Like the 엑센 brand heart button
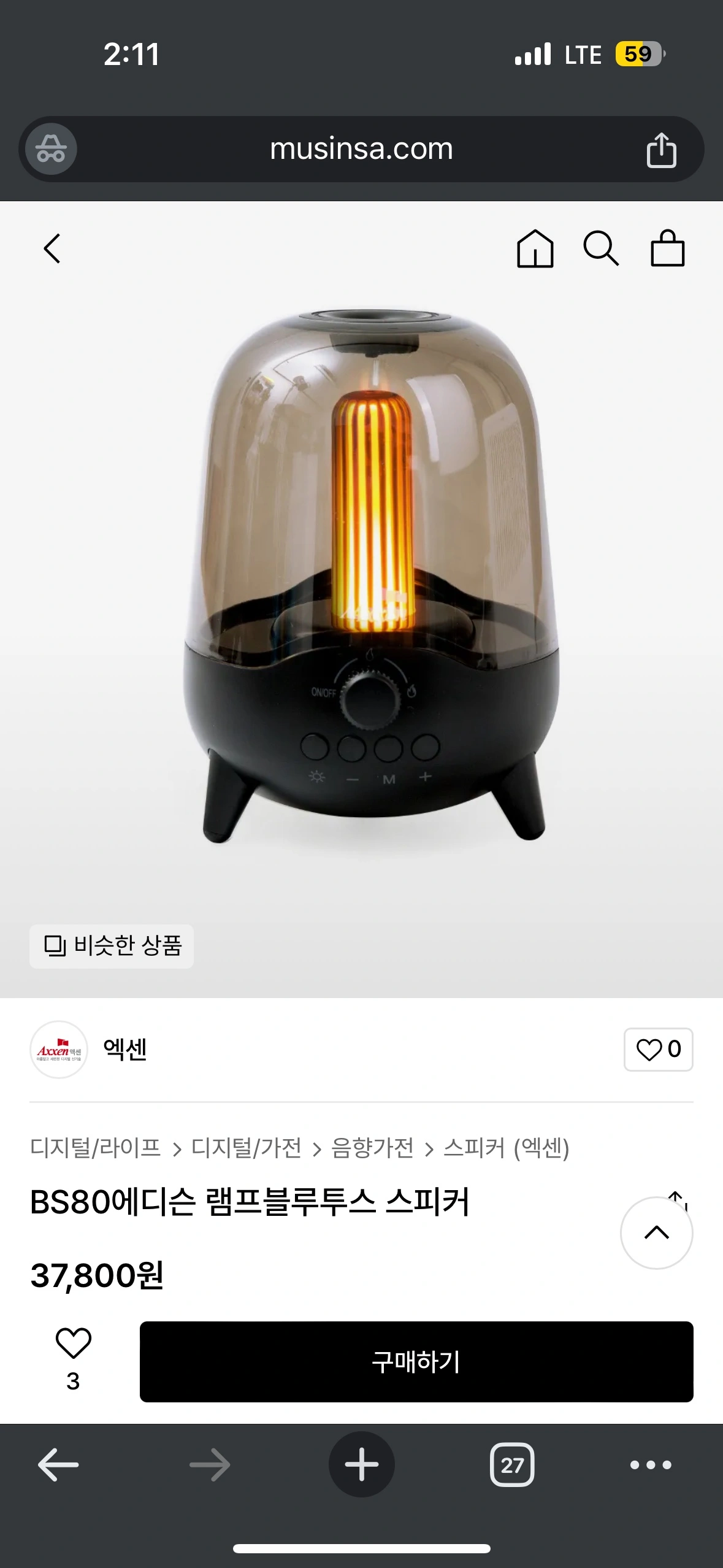Image resolution: width=723 pixels, height=1568 pixels. (x=658, y=1049)
